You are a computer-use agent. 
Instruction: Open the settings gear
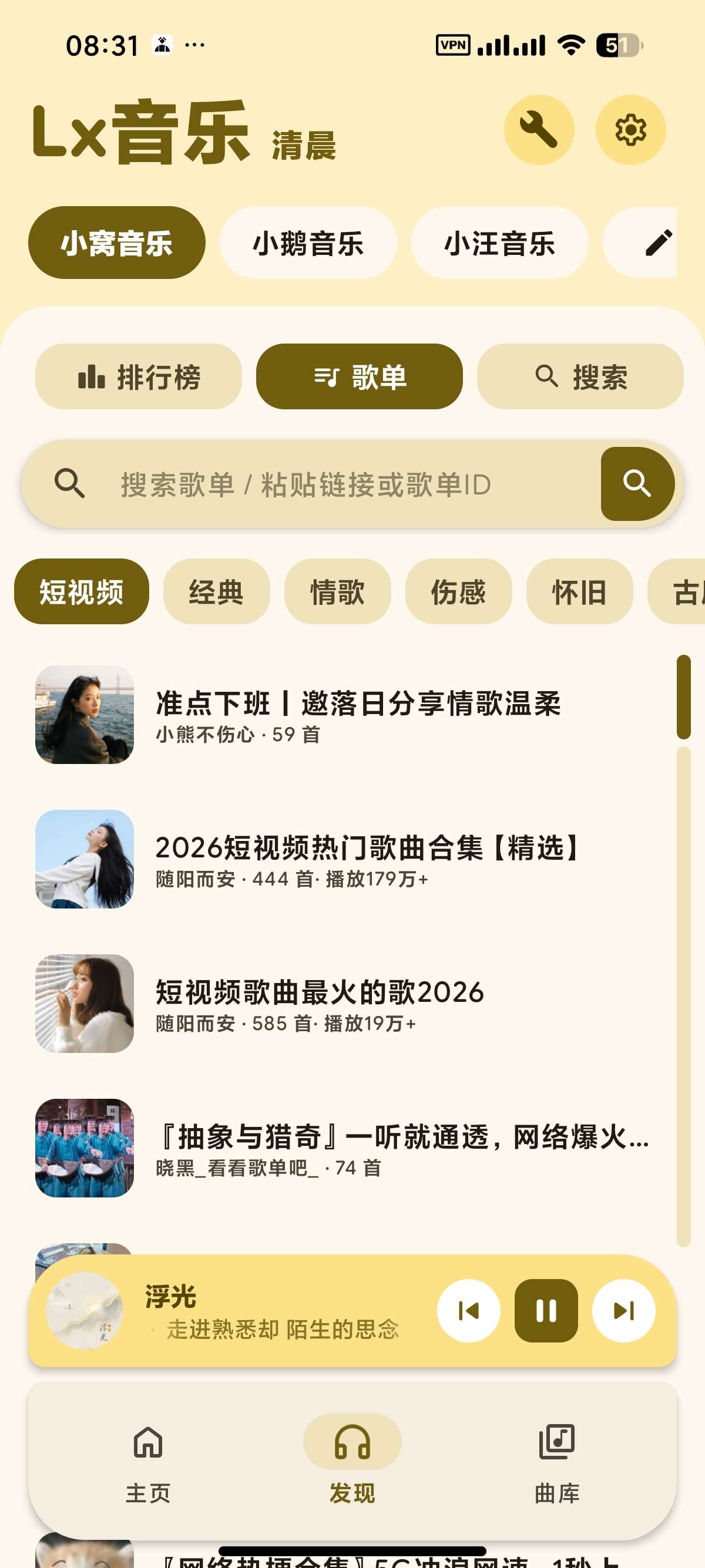[630, 130]
